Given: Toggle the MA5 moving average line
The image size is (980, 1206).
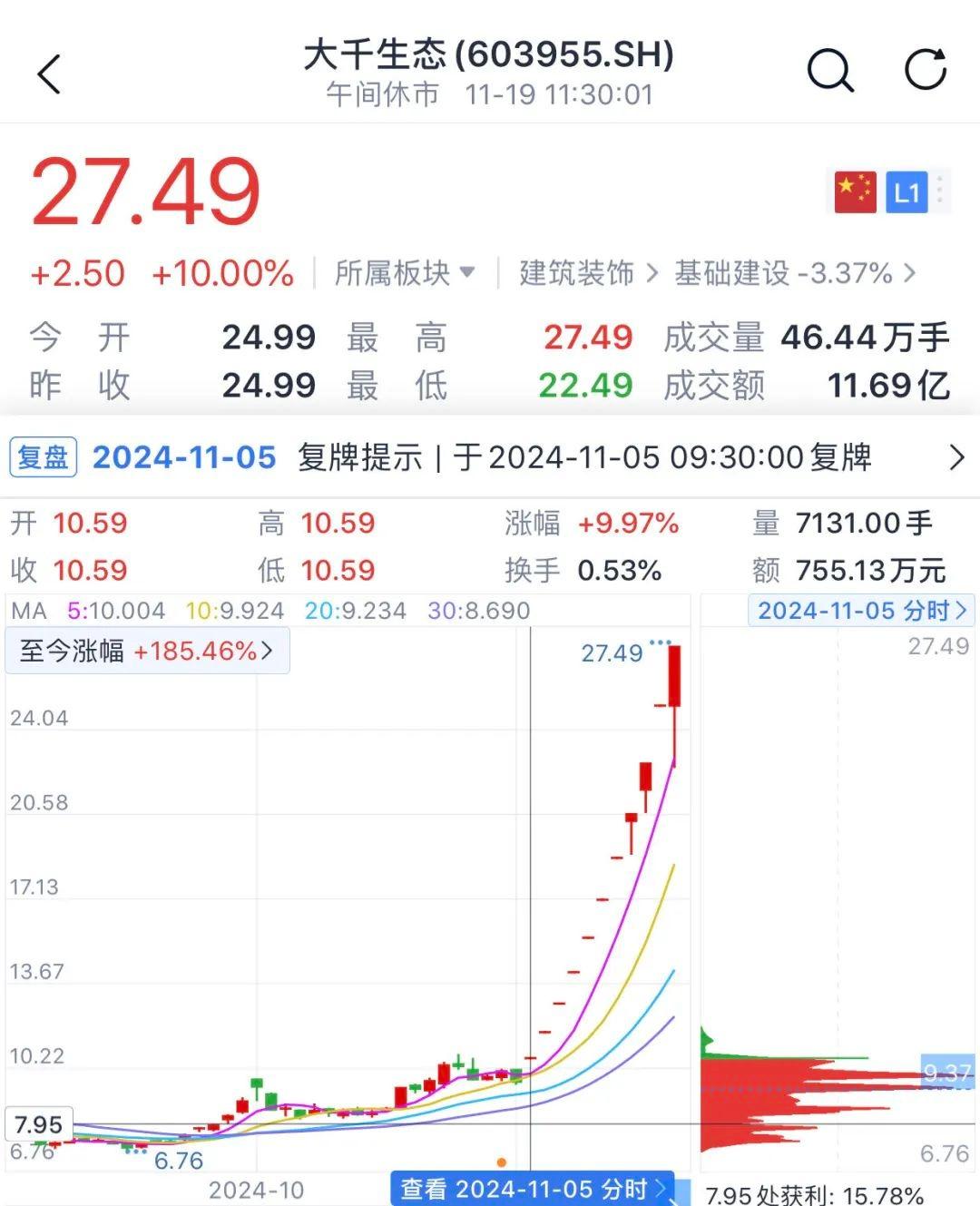Looking at the screenshot, I should coord(115,611).
